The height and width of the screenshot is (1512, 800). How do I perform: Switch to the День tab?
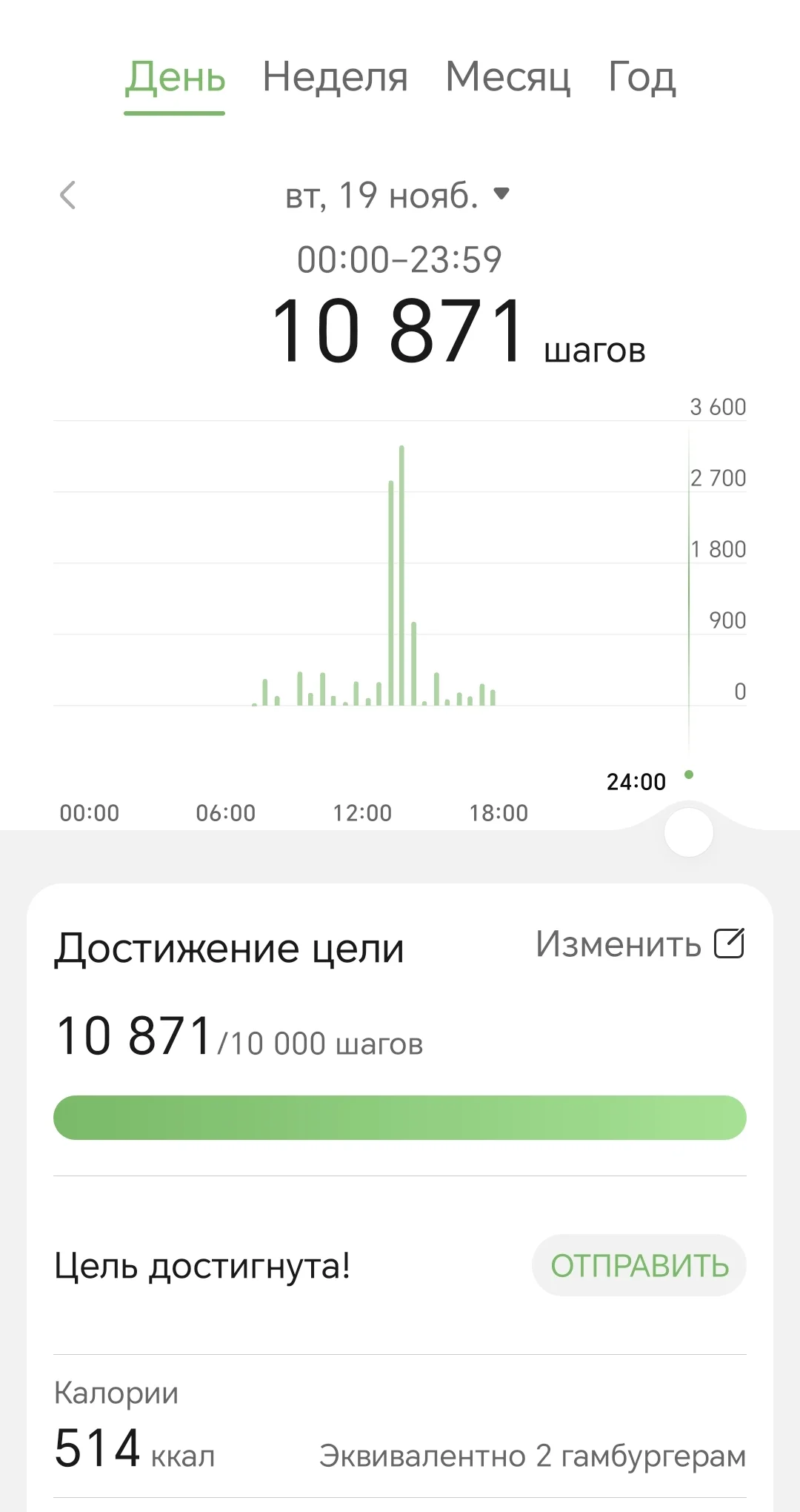tap(175, 78)
